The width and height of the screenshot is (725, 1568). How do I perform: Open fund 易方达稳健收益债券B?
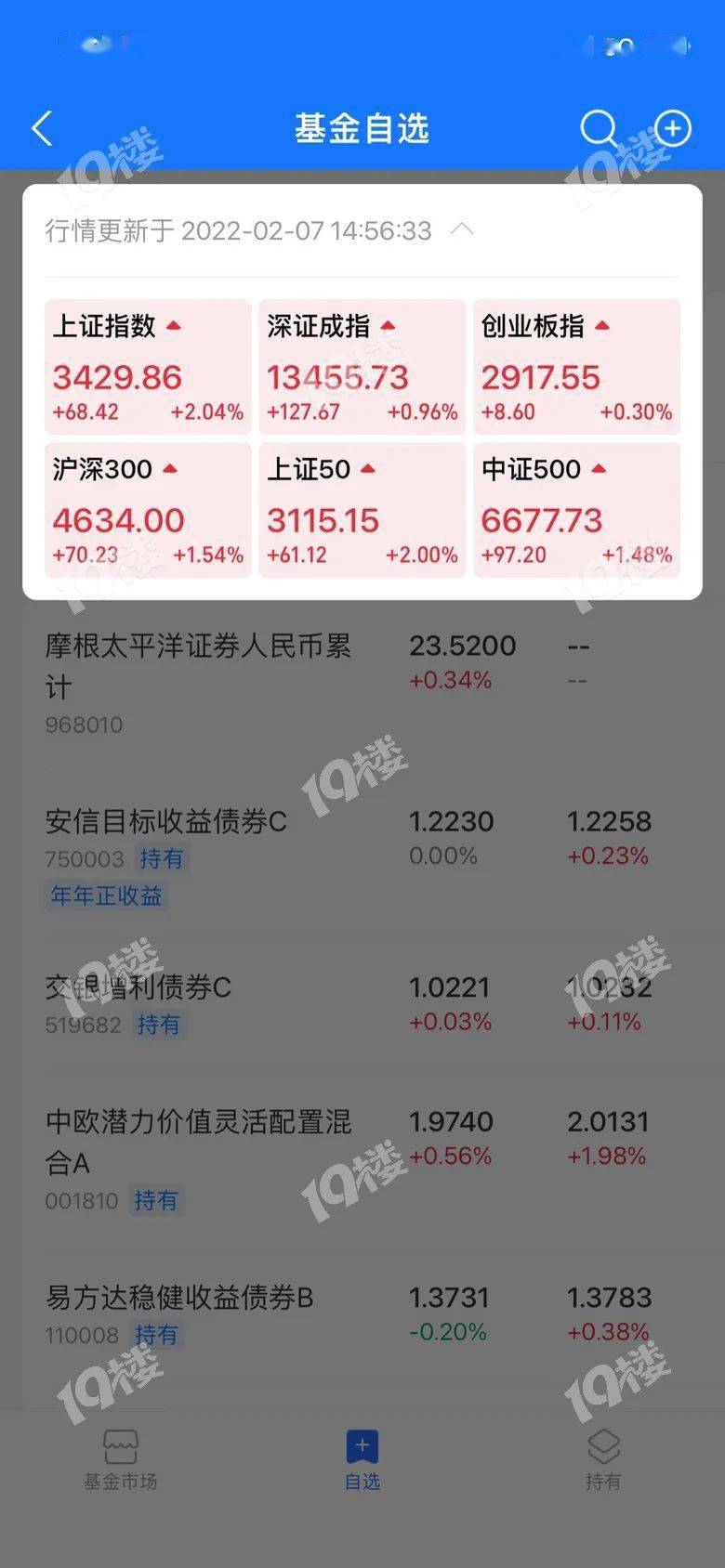point(362,1315)
